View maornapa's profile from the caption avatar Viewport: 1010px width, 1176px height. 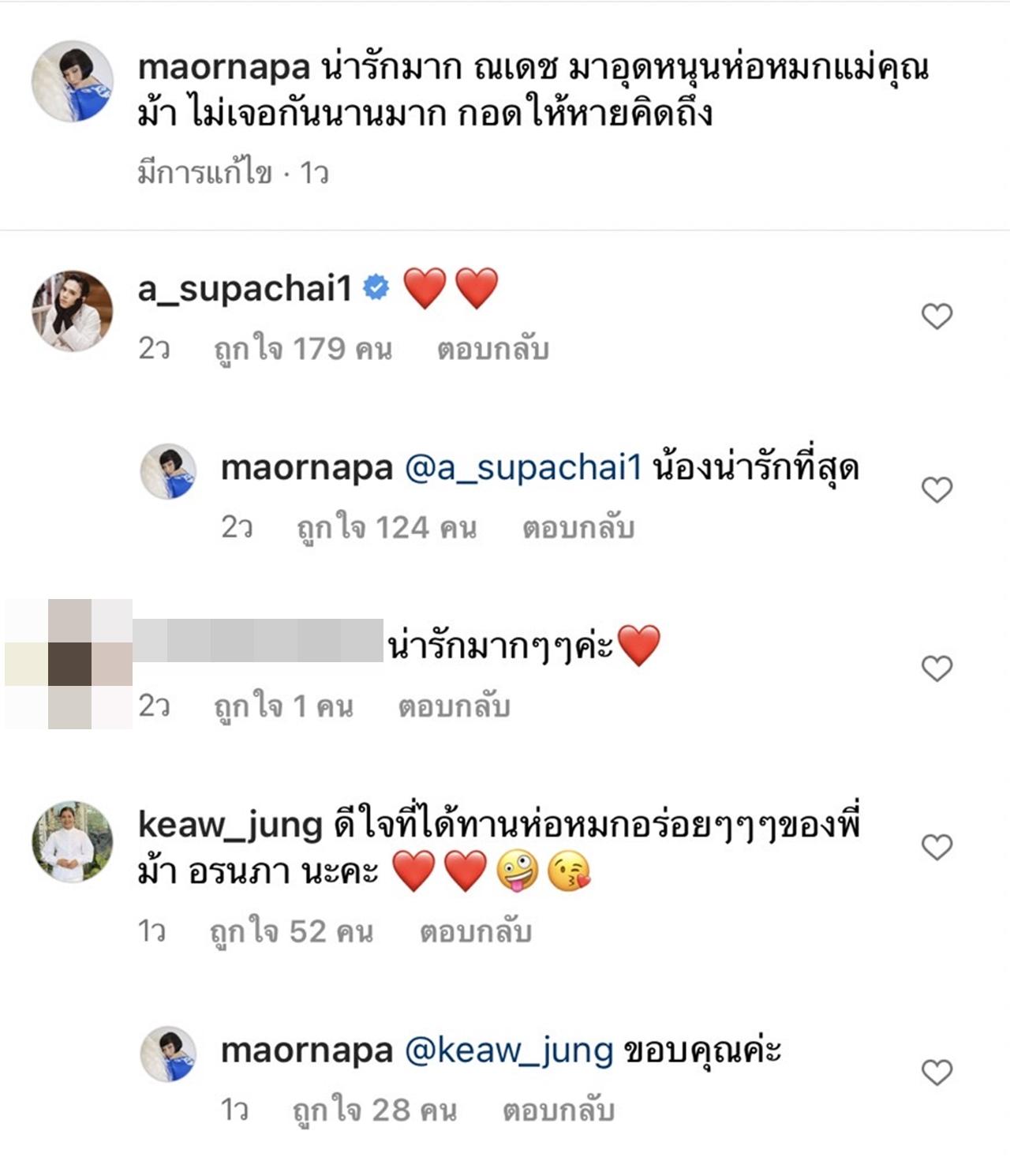(72, 81)
